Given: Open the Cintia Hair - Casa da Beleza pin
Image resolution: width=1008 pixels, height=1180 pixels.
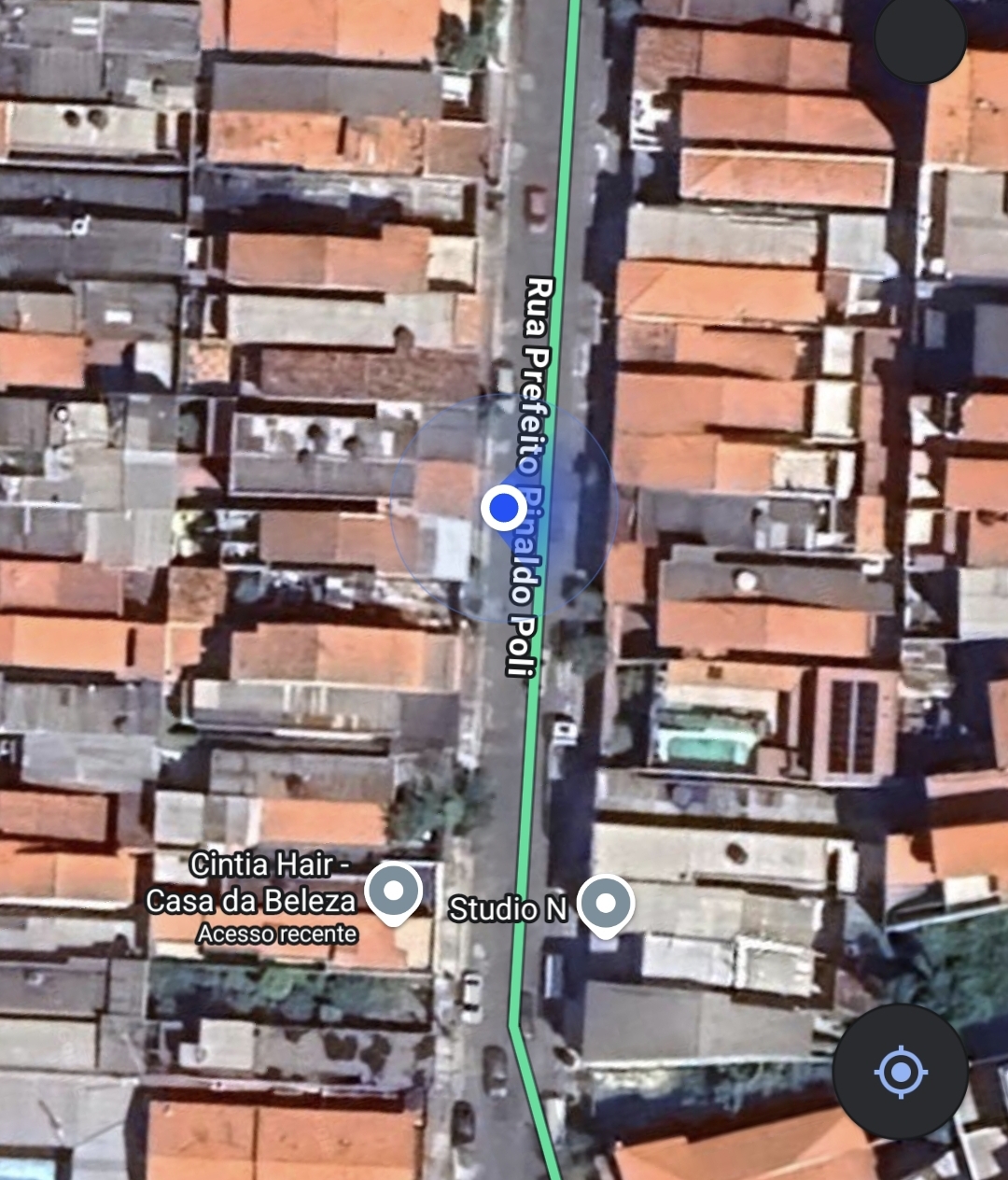Looking at the screenshot, I should coord(394,892).
